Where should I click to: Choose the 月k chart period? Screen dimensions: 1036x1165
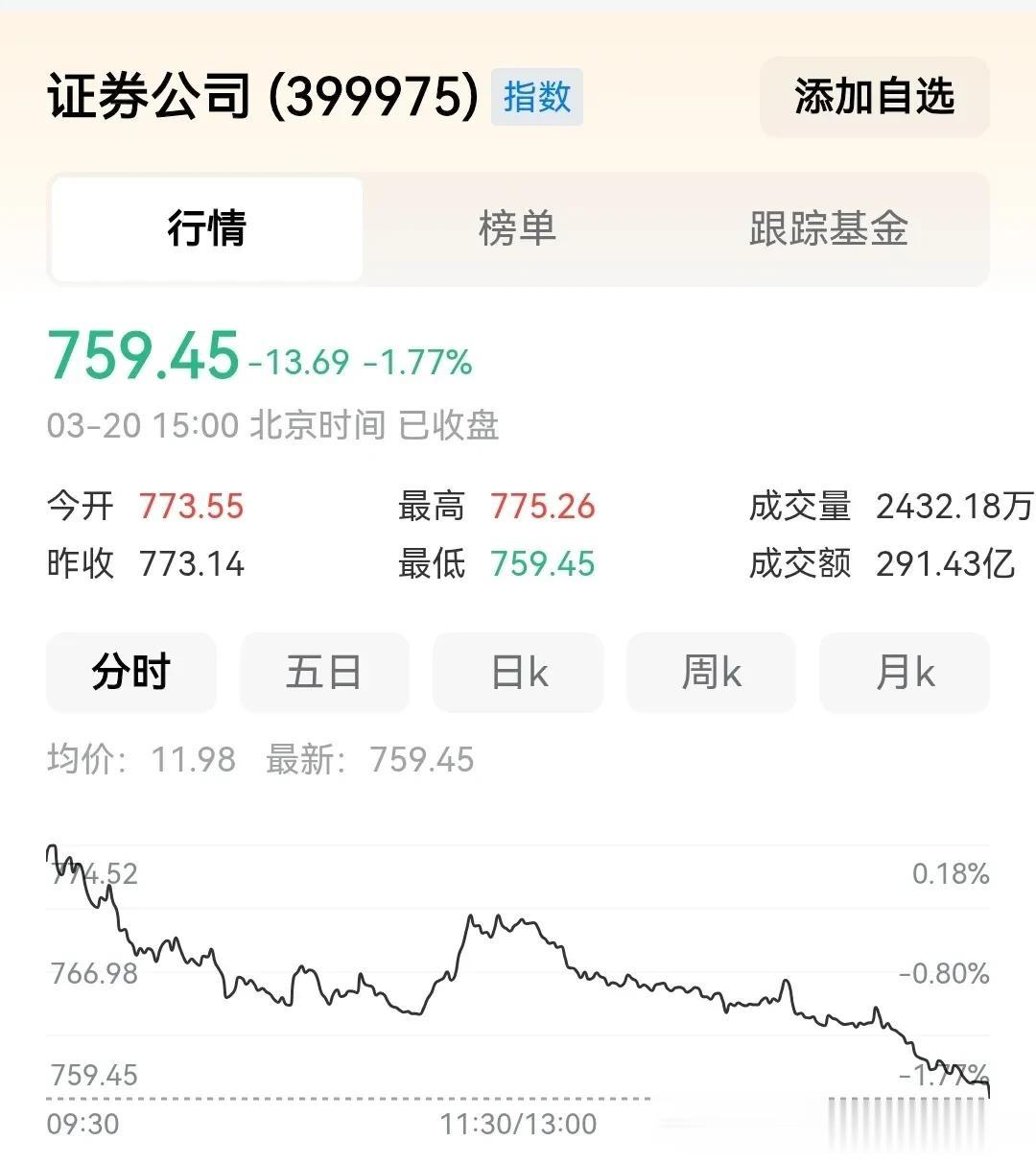click(904, 673)
